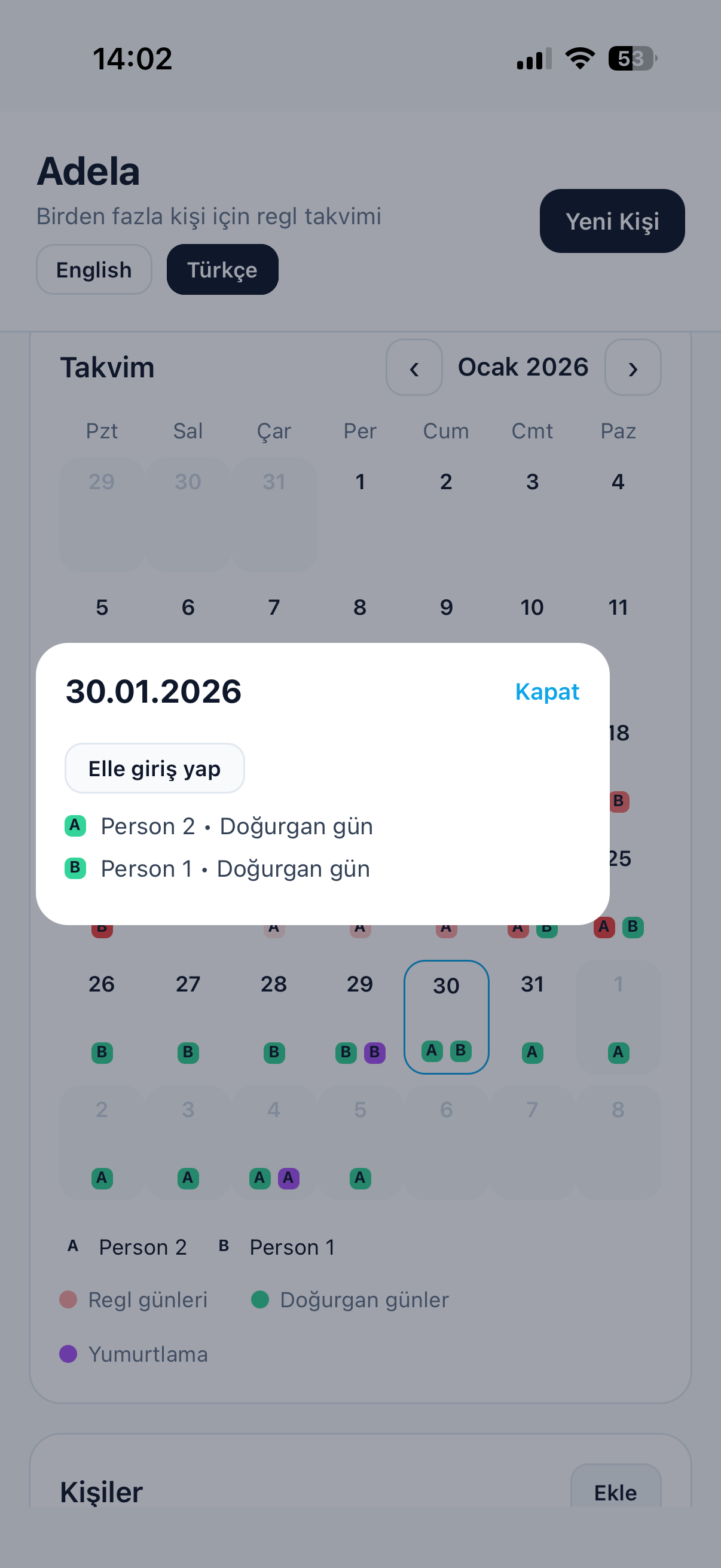Screen dimensions: 721x1568
Task: Click the green B badge on day 30
Action: 460,1050
